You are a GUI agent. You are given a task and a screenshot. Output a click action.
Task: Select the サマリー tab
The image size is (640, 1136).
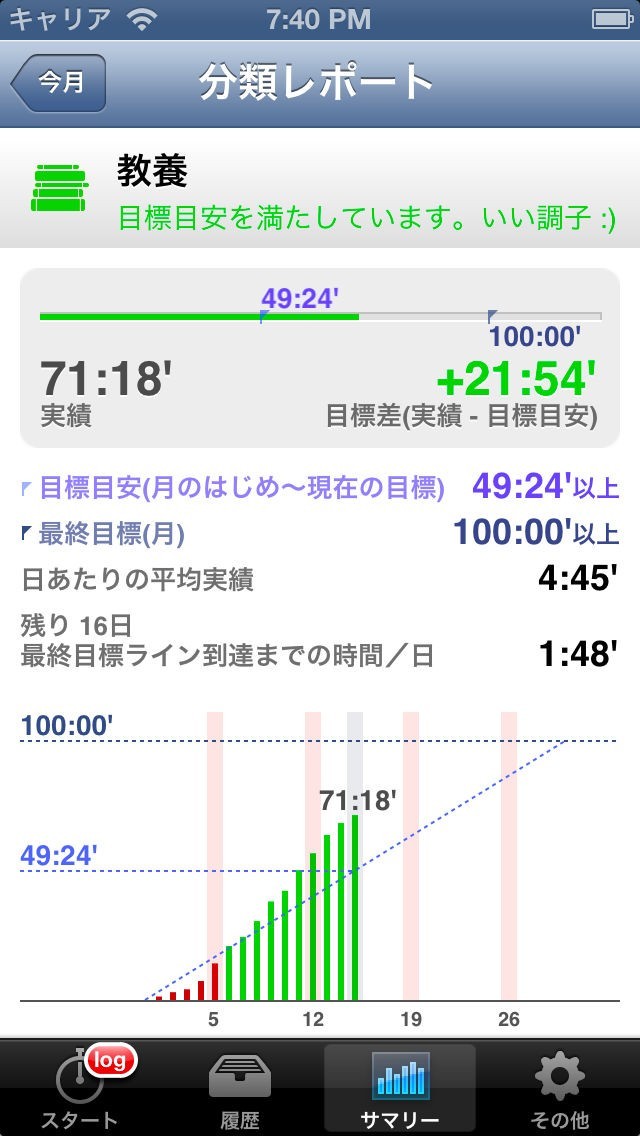coord(400,1088)
